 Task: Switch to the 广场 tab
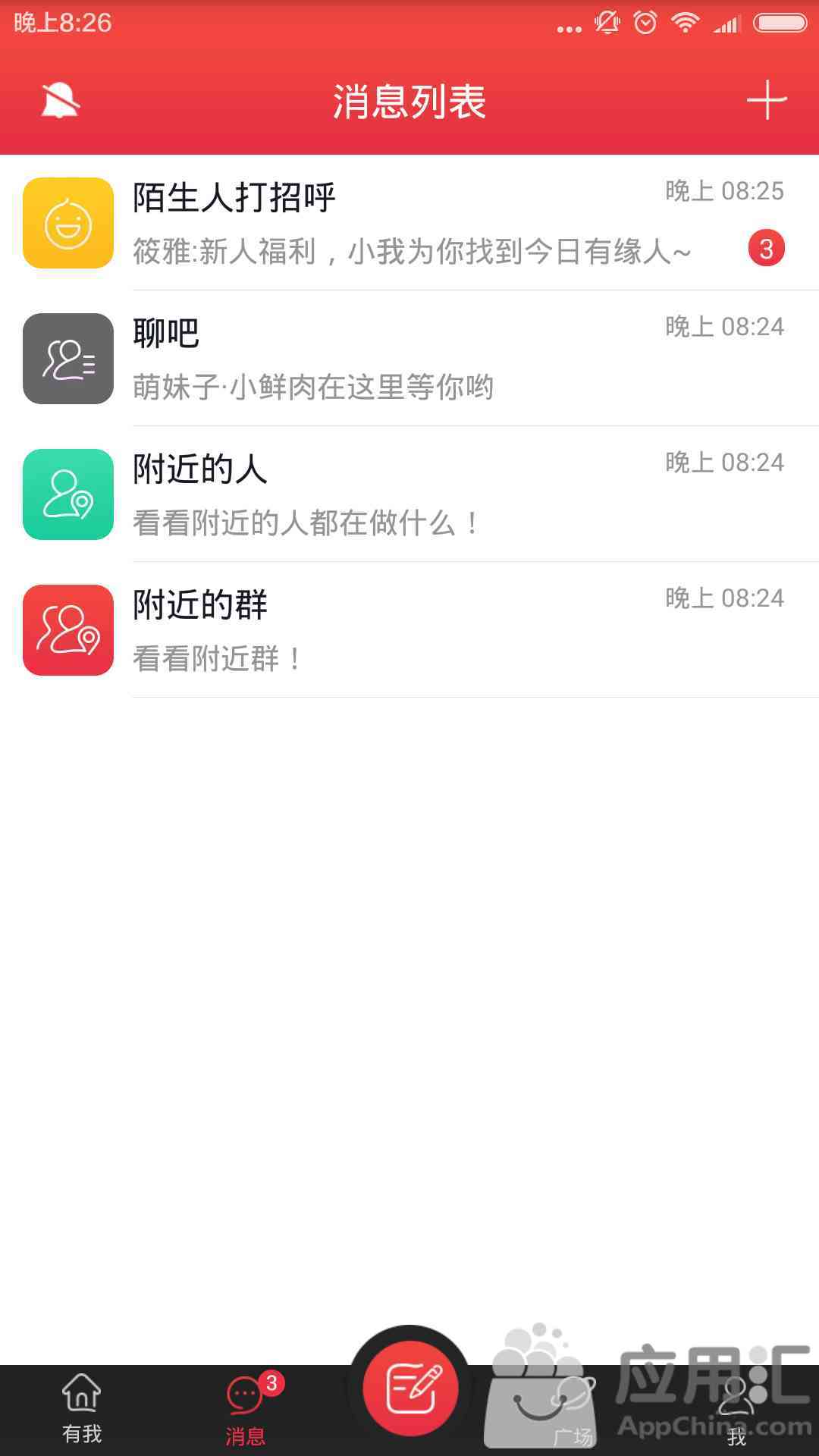click(573, 1409)
